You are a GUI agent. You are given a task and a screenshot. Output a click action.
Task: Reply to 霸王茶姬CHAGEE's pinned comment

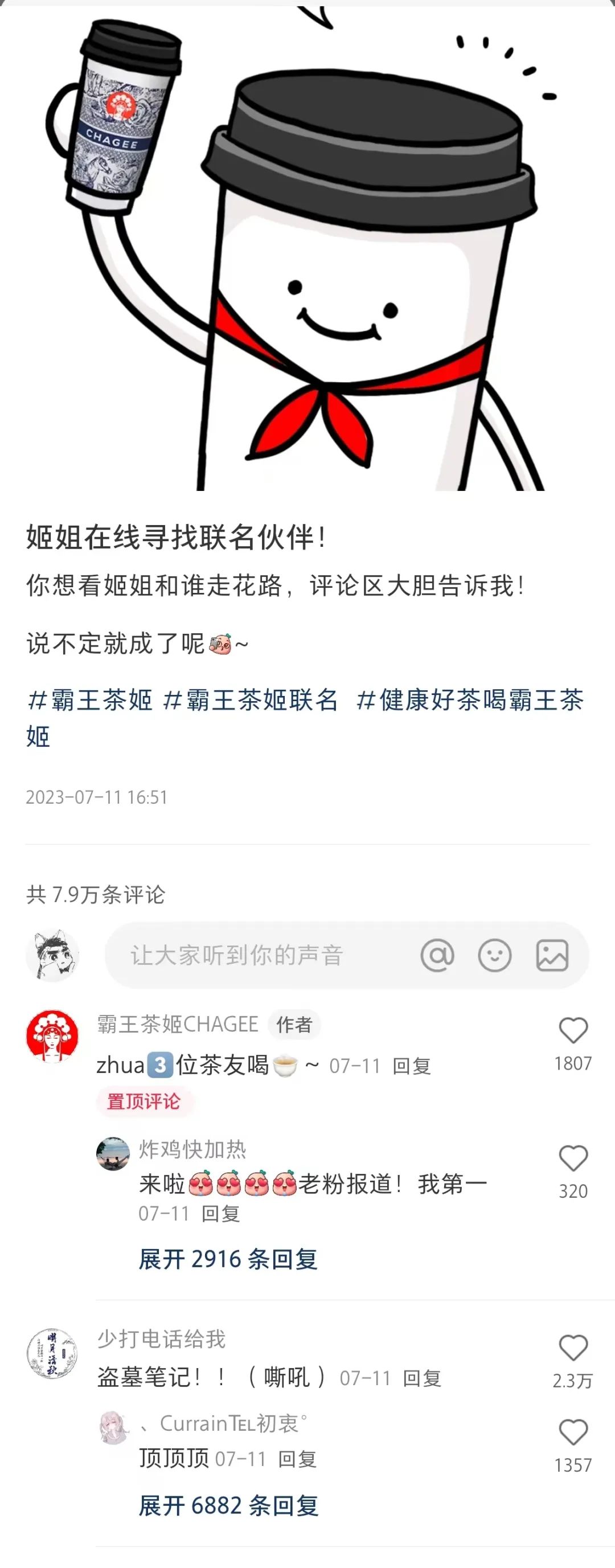pos(412,1066)
